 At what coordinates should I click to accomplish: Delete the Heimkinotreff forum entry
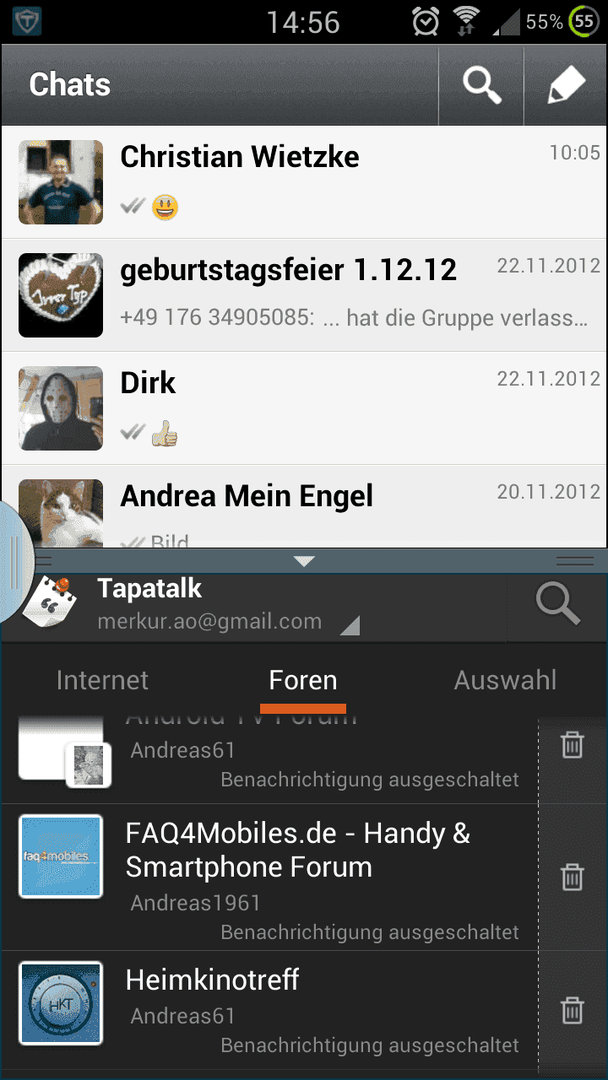coord(572,1010)
